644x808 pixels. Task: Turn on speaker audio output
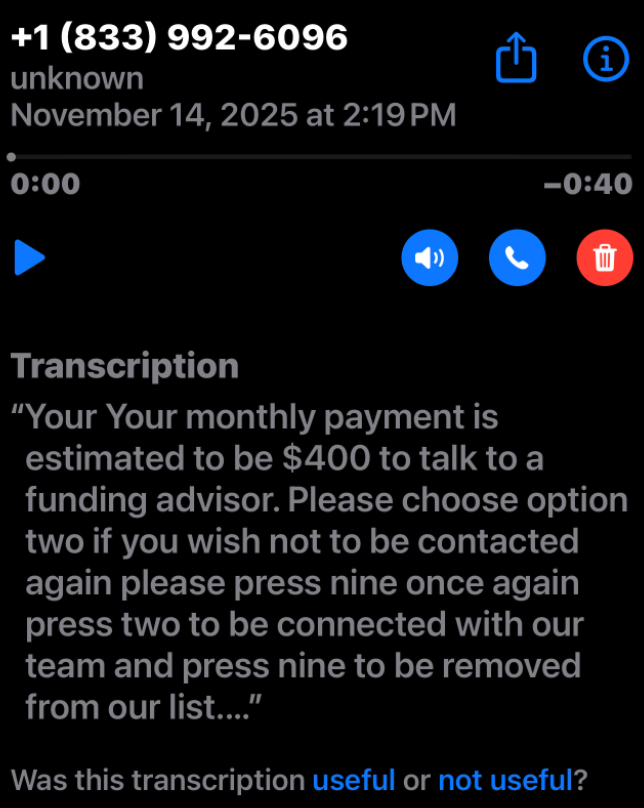coord(429,258)
